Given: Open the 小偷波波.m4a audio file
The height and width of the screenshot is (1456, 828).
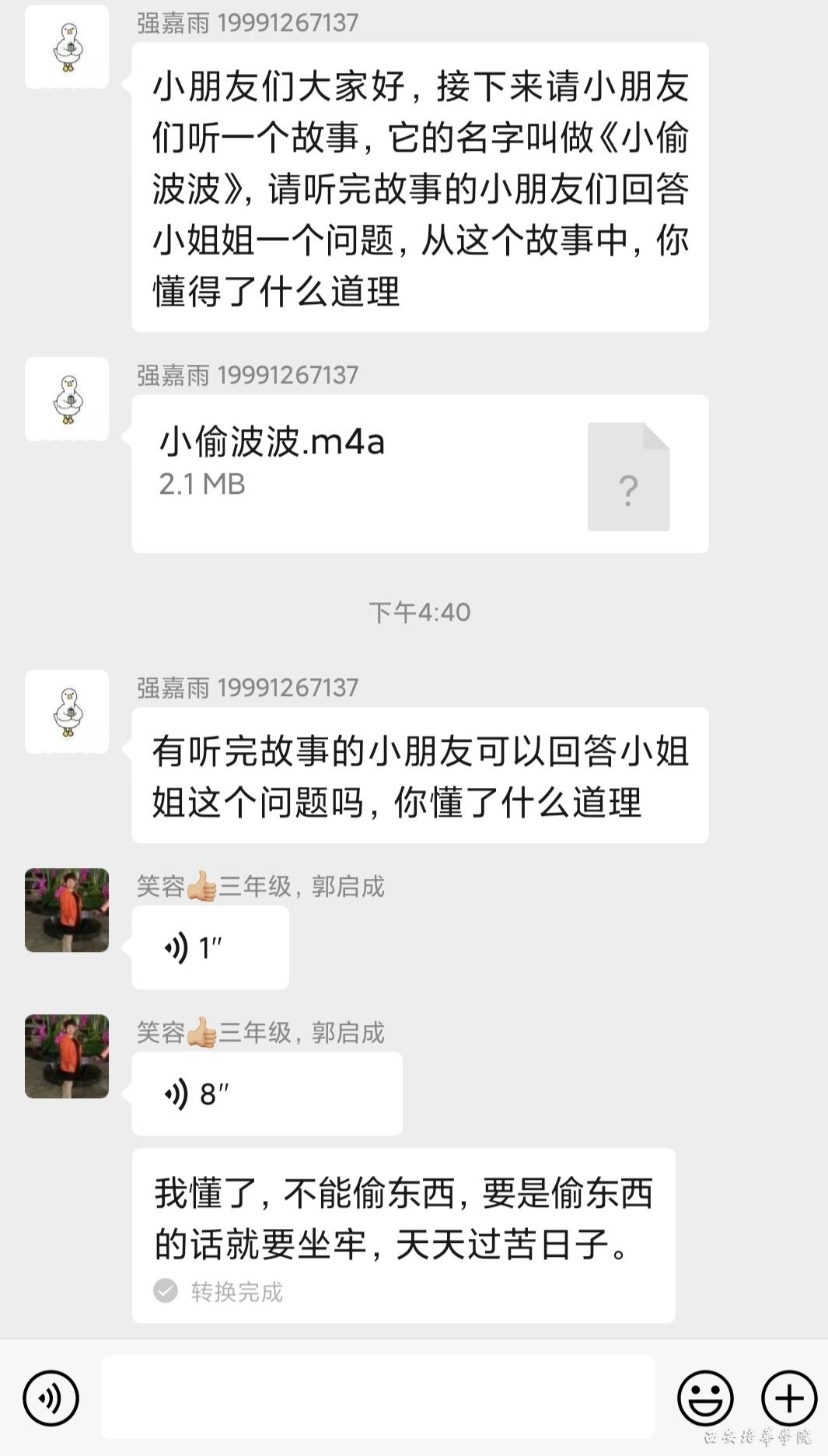Looking at the screenshot, I should click(420, 474).
